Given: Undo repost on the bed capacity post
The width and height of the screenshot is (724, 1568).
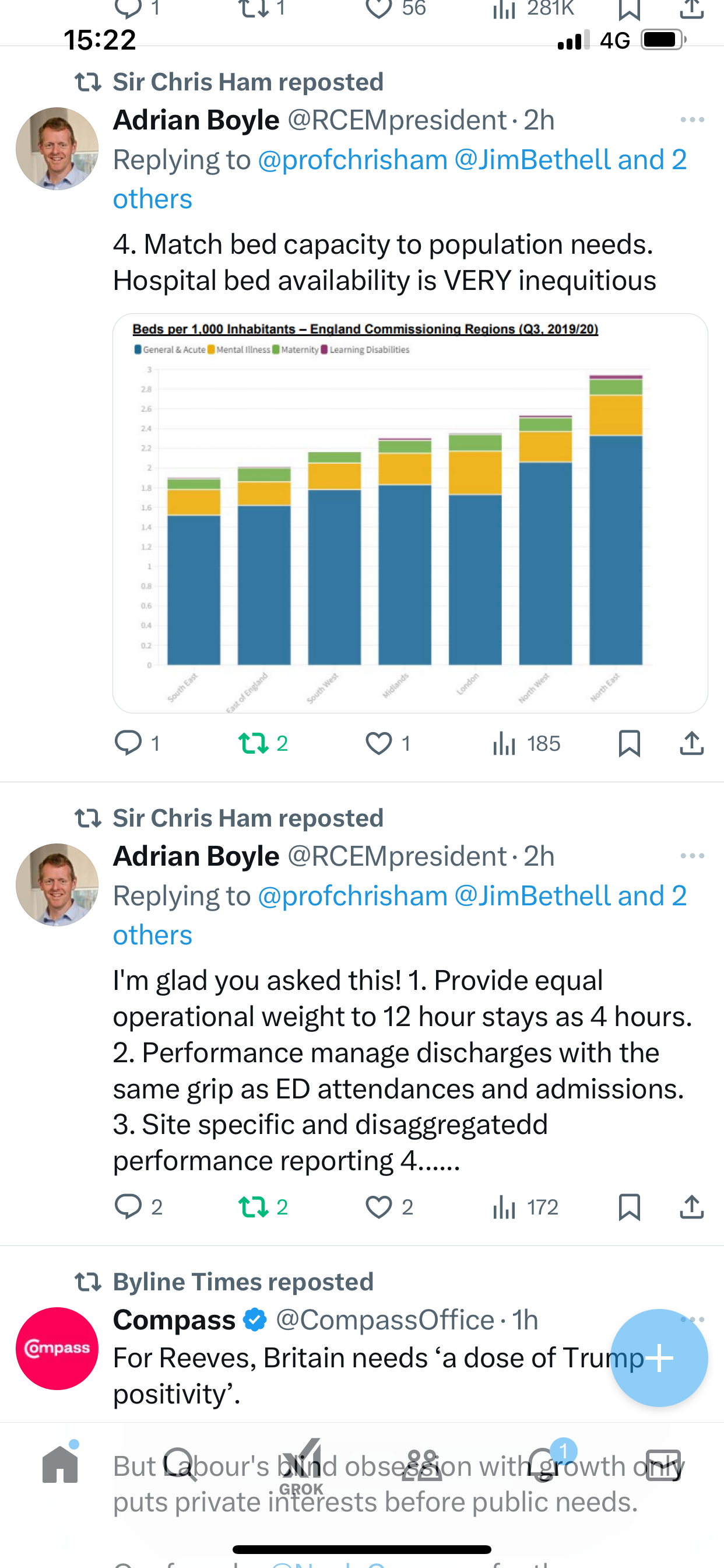Looking at the screenshot, I should pyautogui.click(x=263, y=743).
